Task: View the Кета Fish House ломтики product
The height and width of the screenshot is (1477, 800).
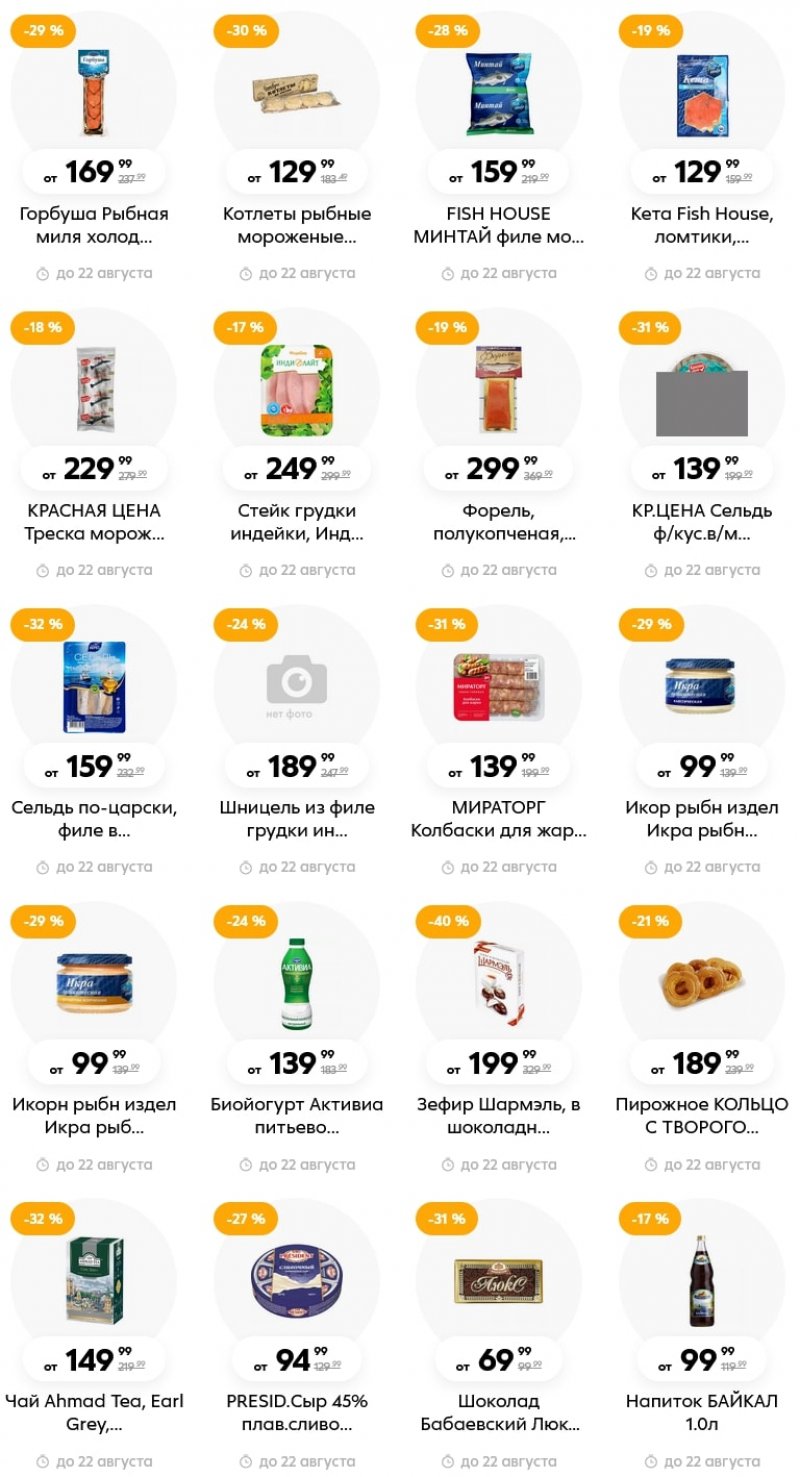Action: click(x=702, y=225)
